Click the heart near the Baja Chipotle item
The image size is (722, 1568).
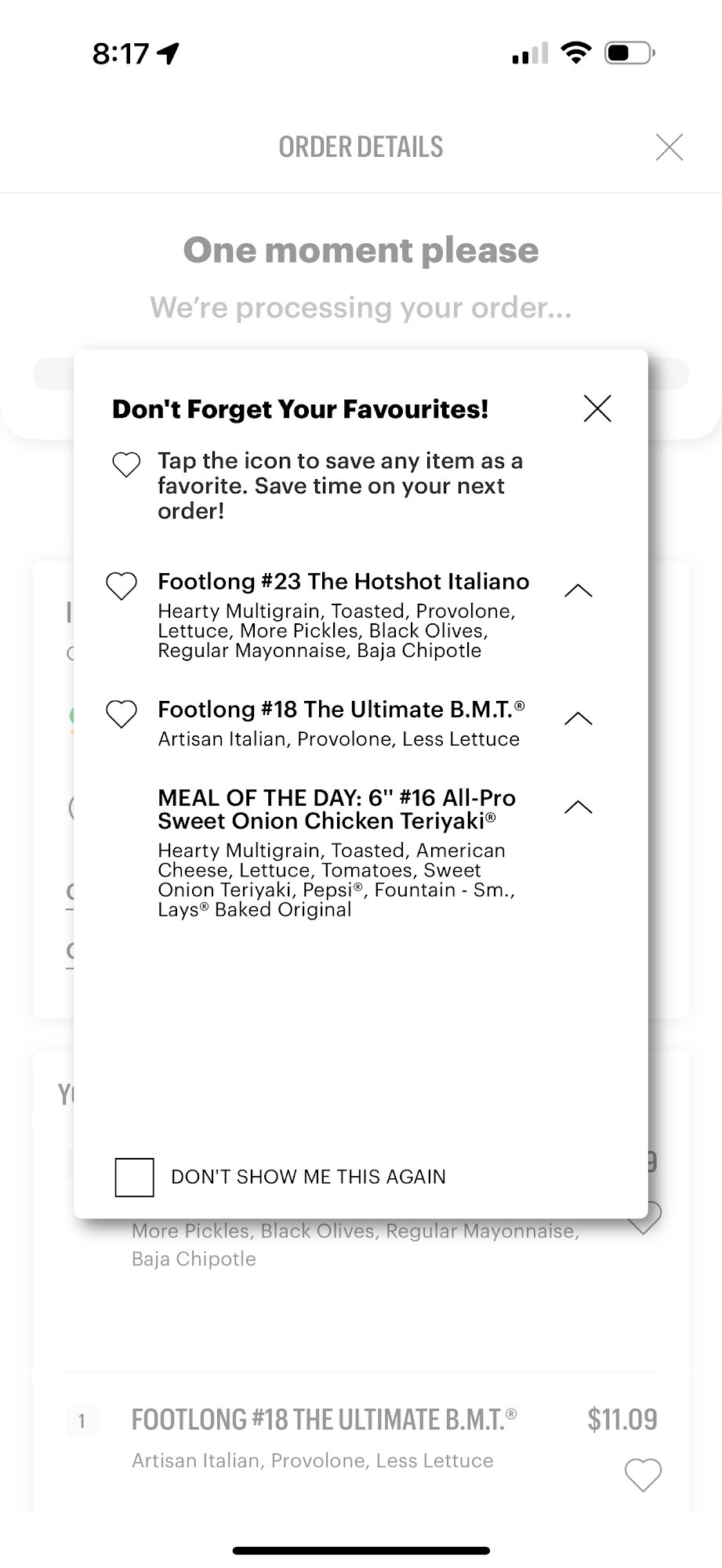tap(644, 1218)
